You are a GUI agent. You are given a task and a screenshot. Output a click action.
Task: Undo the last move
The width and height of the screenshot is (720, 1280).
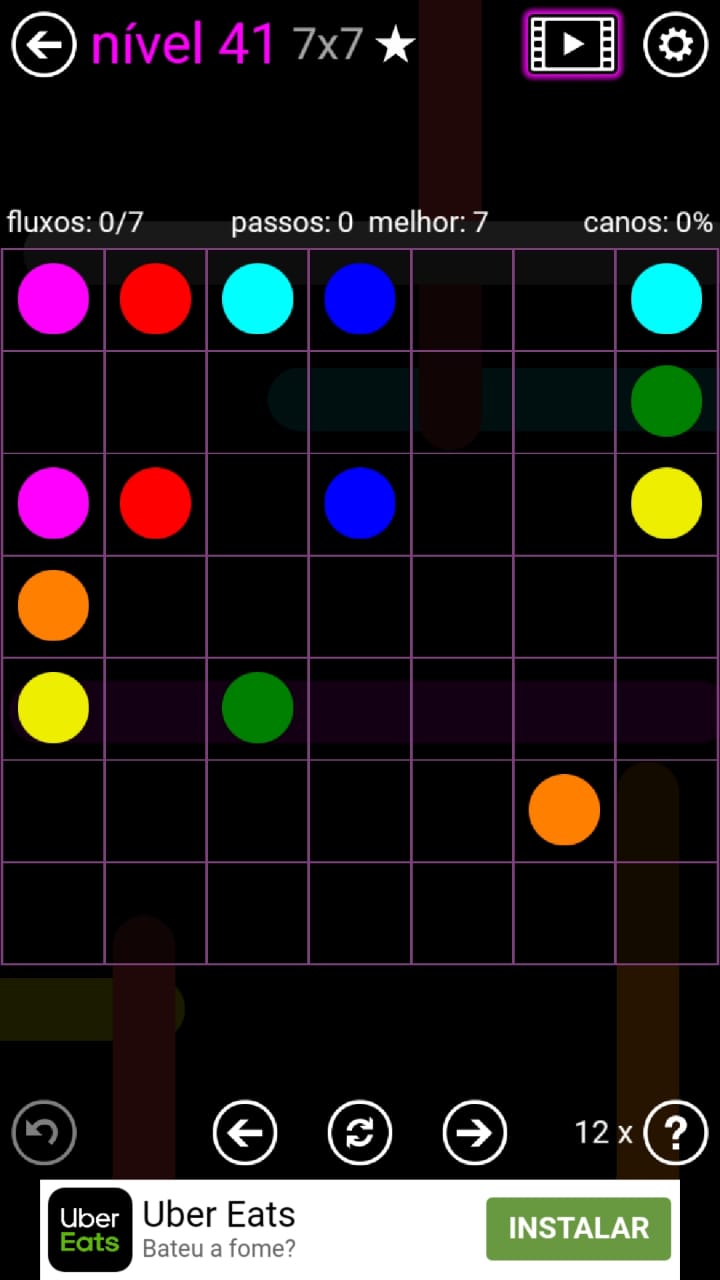pyautogui.click(x=44, y=1133)
